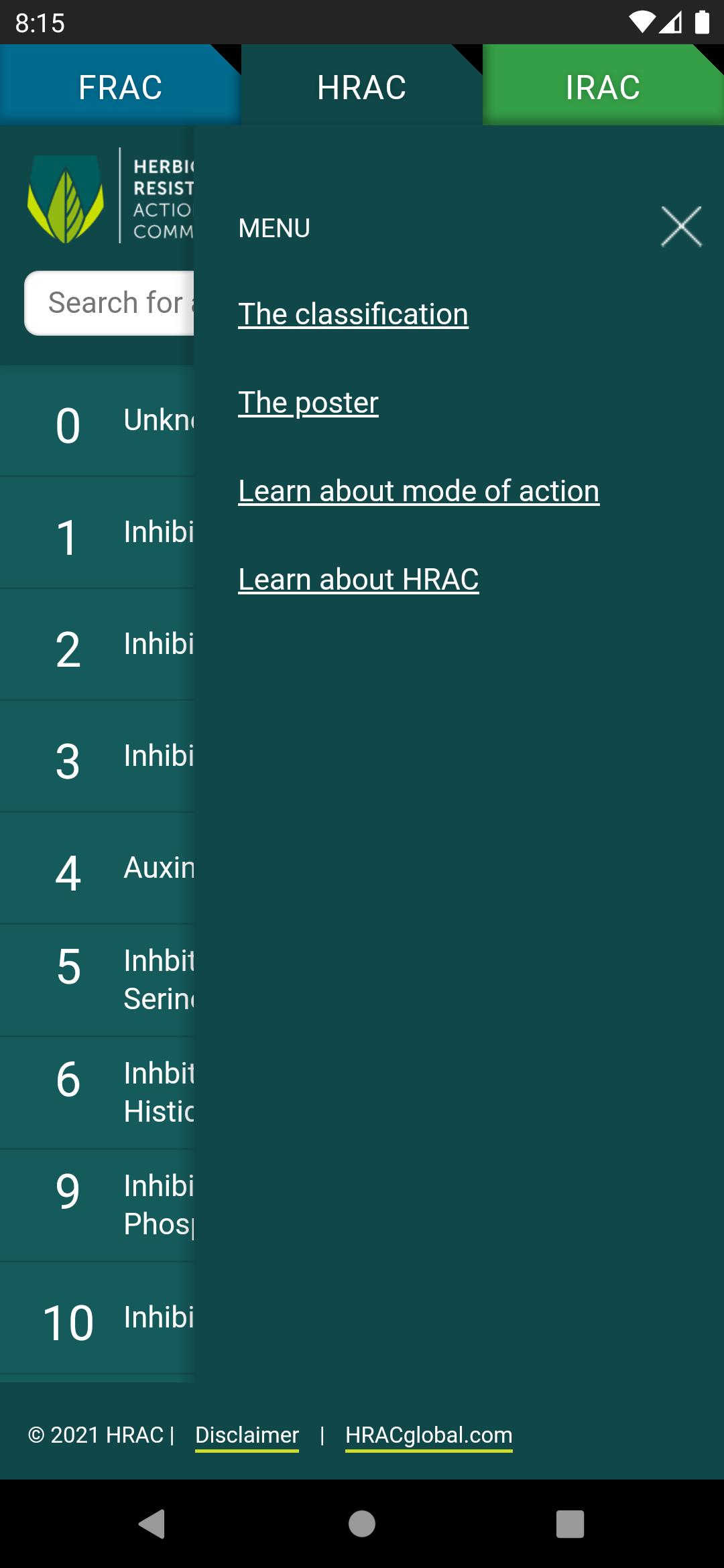Visit HRACglobal.com link
This screenshot has width=724, height=1568.
(429, 1435)
